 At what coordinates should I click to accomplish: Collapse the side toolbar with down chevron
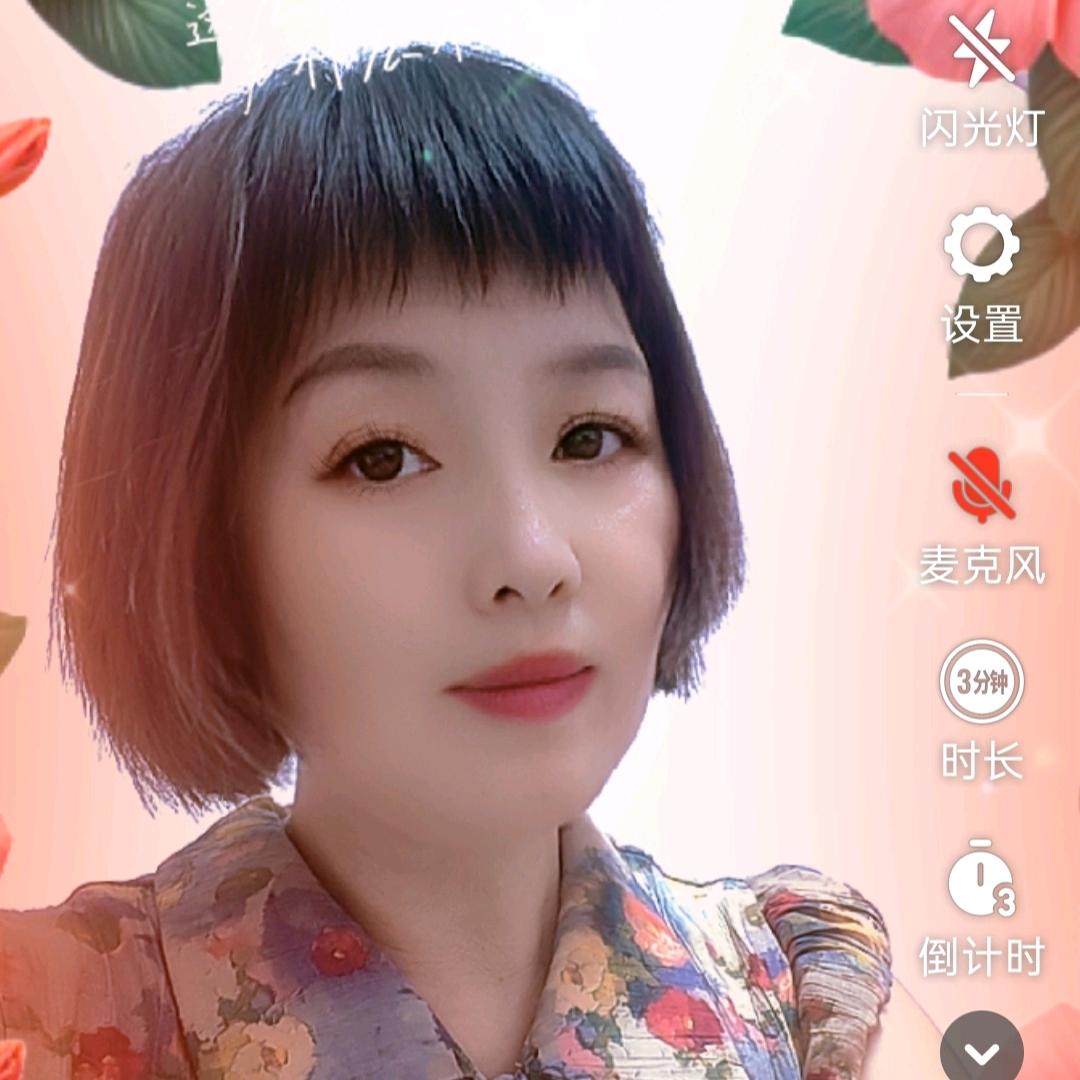pos(981,1050)
